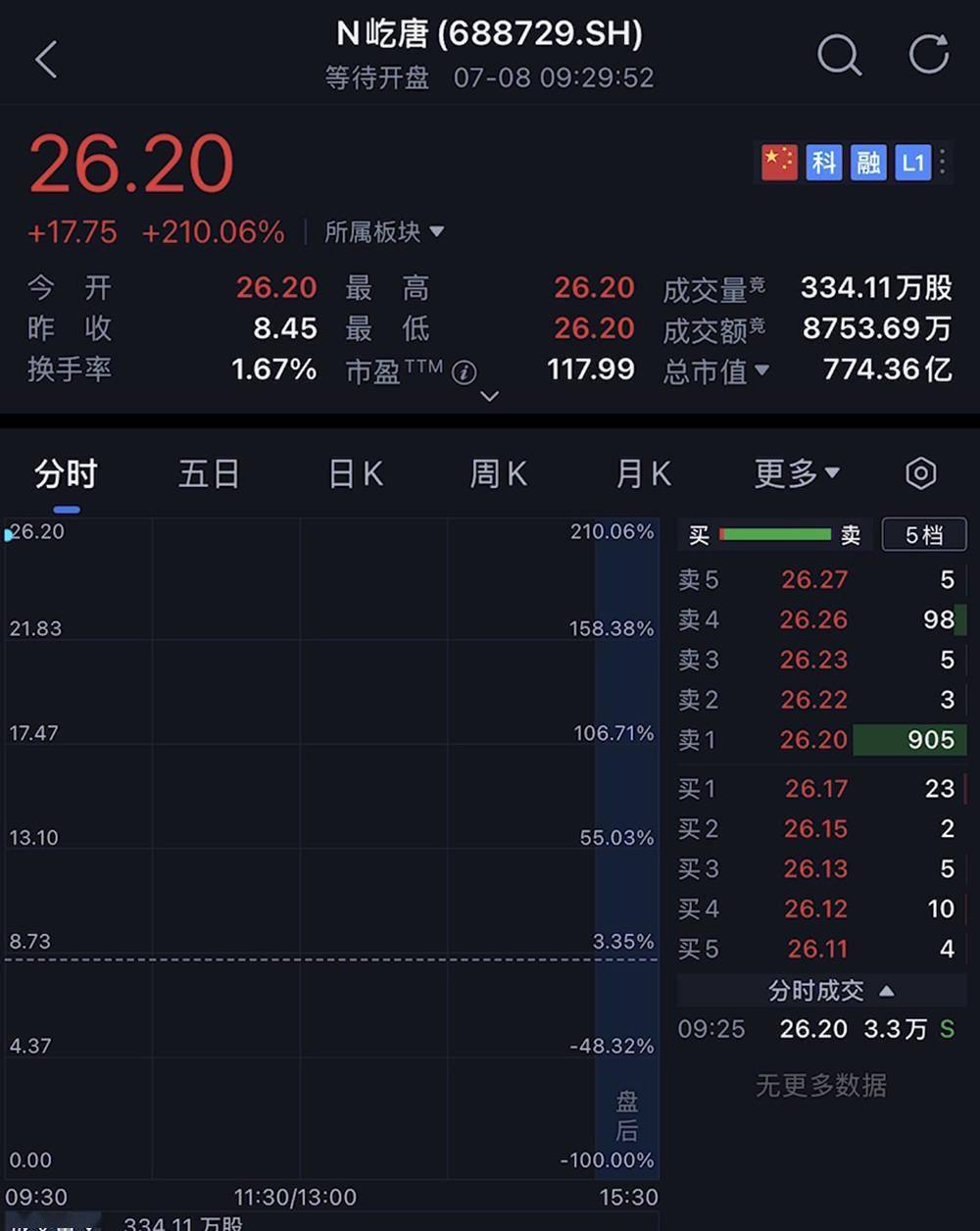Open the three-dot menu beside L1 badge

pyautogui.click(x=943, y=162)
